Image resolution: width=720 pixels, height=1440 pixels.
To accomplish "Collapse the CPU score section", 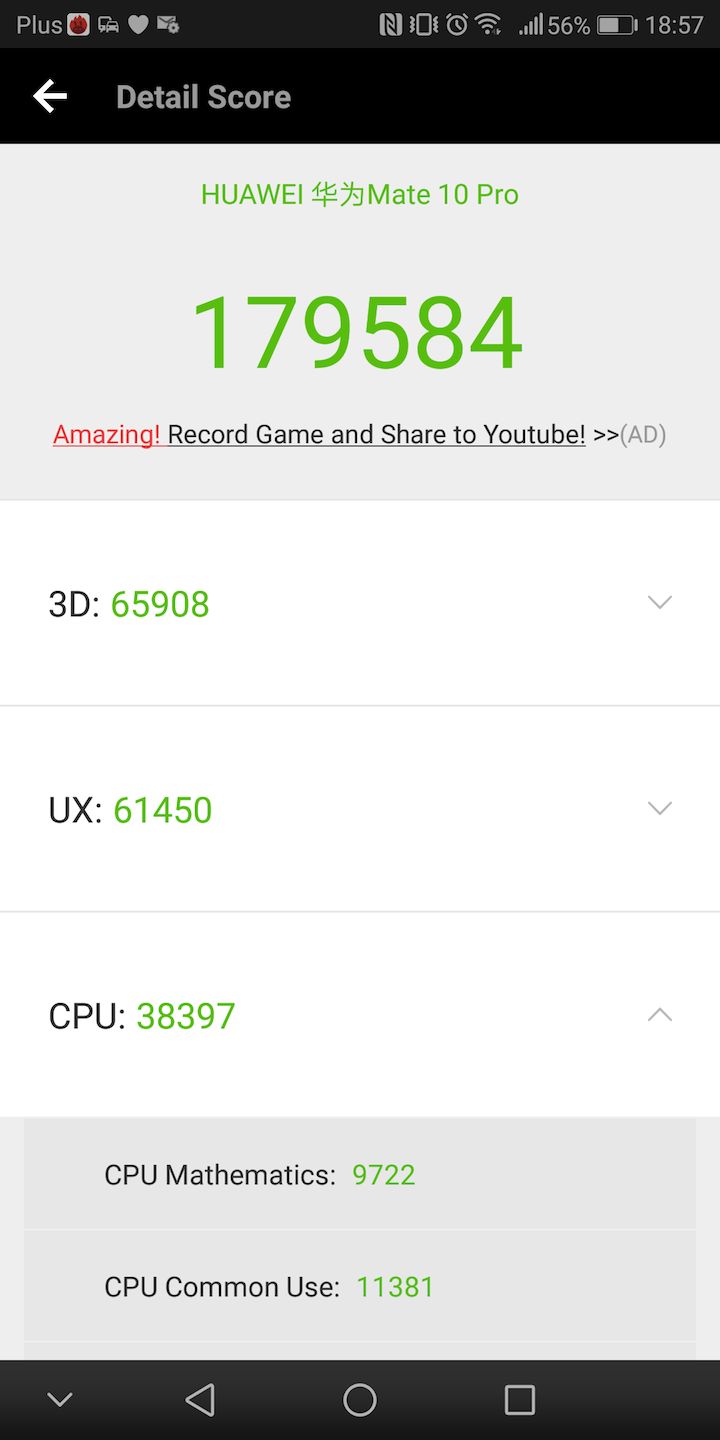I will point(659,1015).
